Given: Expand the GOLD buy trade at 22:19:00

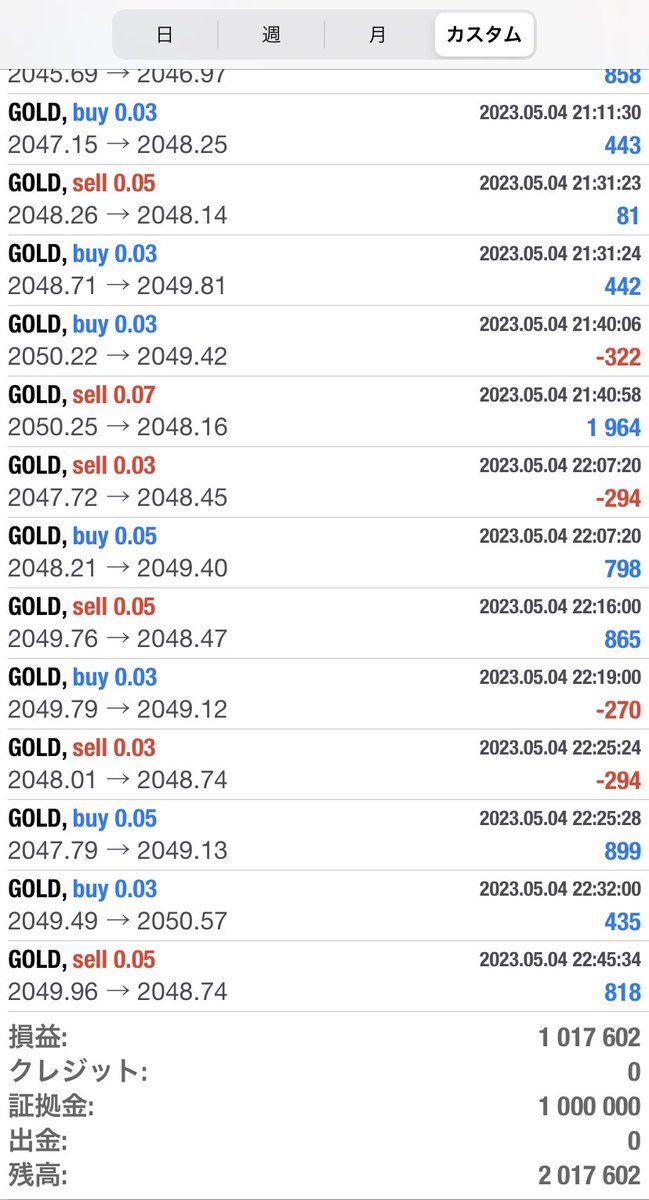Looking at the screenshot, I should [324, 694].
